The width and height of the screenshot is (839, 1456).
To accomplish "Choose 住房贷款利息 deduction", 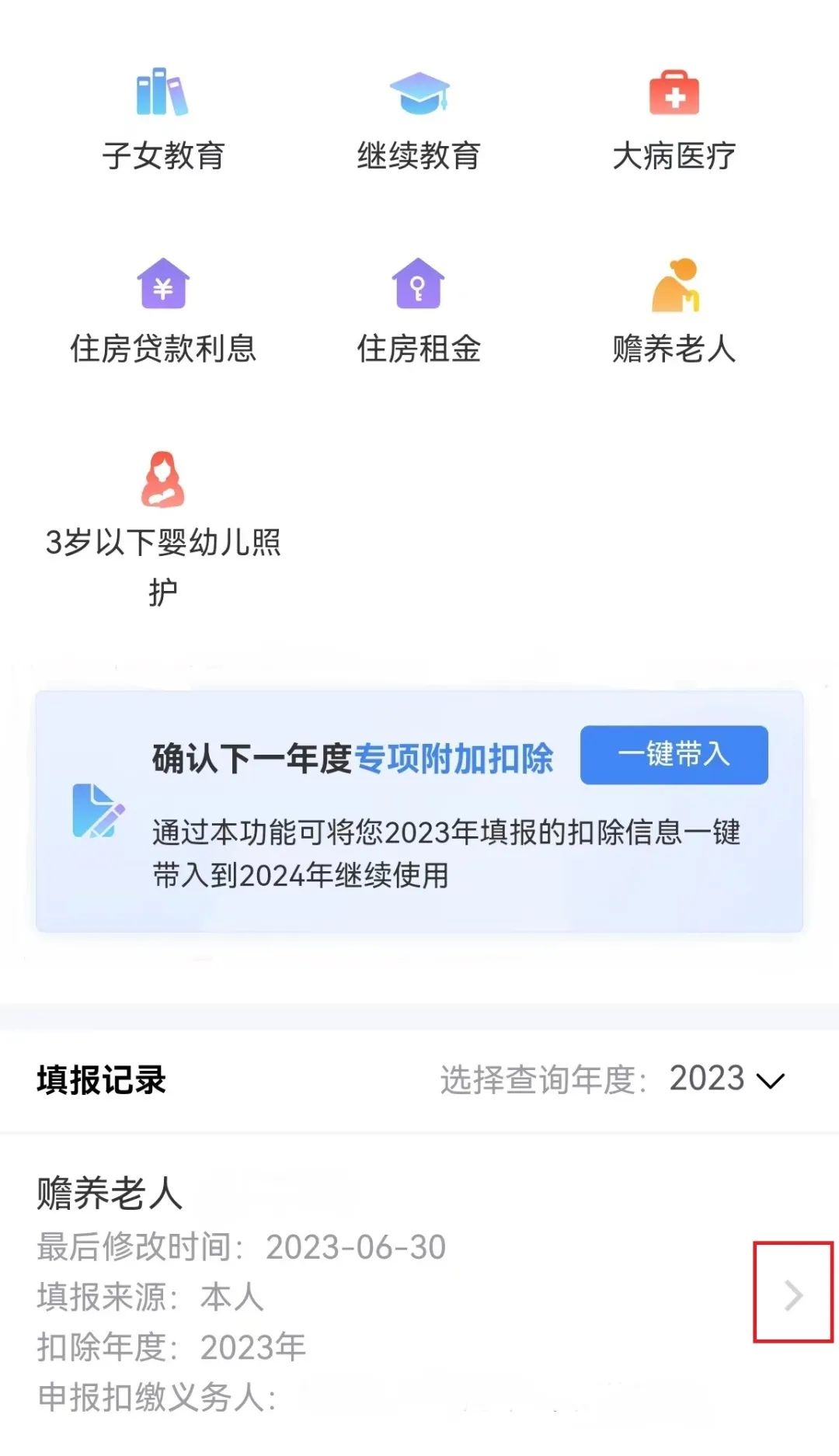I will coord(163,312).
